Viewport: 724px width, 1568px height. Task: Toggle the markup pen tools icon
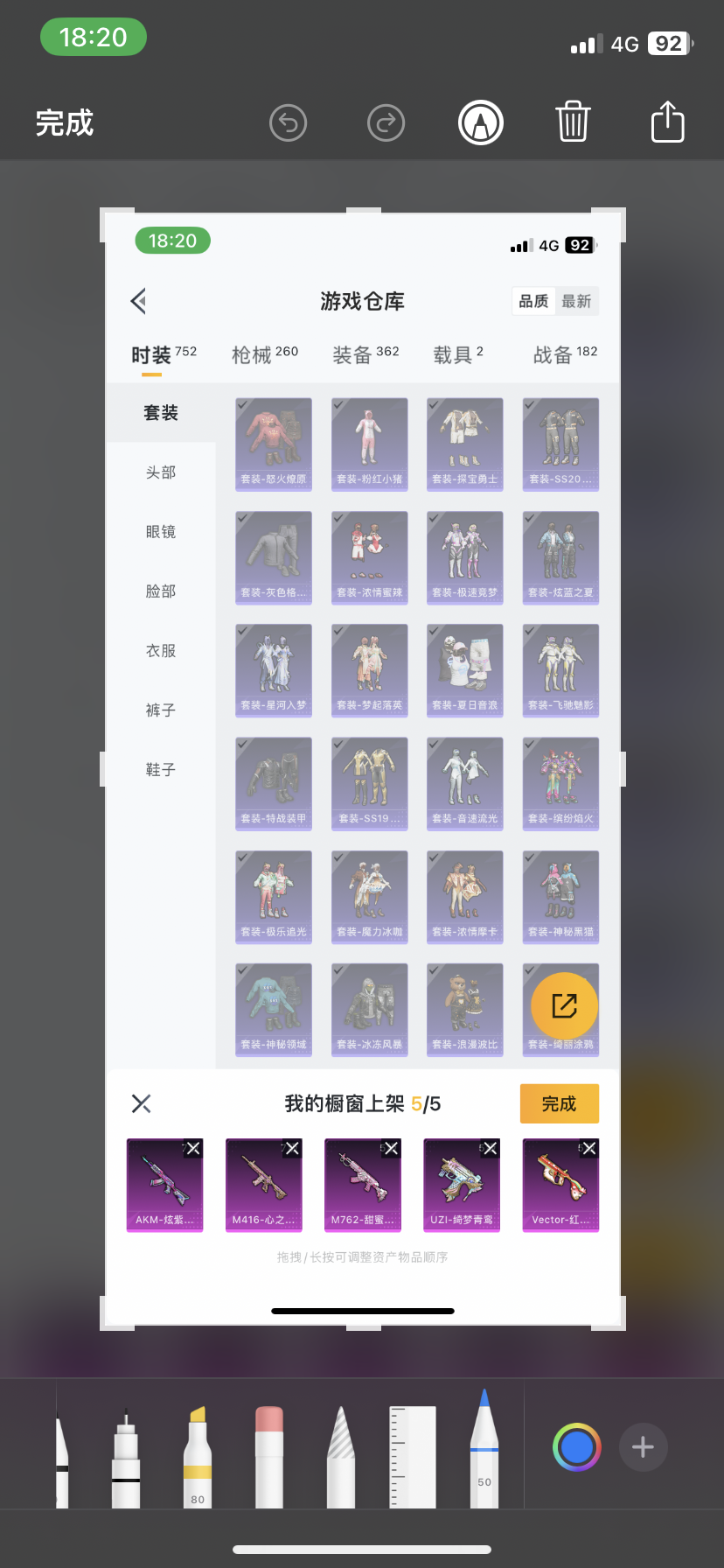(481, 122)
